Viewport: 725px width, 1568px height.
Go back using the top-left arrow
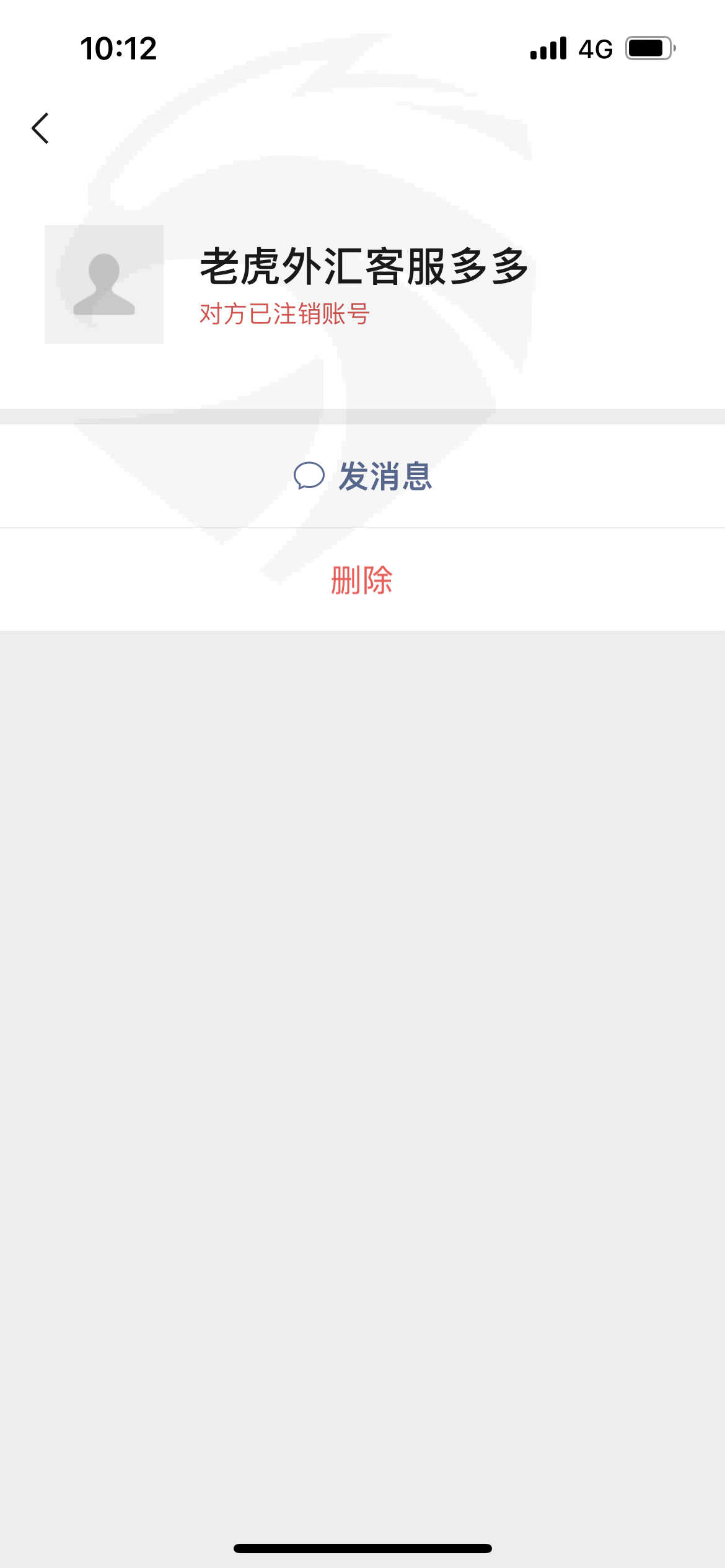click(40, 128)
